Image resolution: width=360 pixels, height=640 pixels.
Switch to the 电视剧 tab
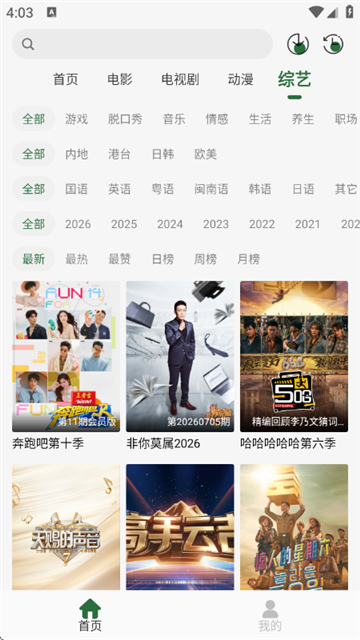(180, 79)
